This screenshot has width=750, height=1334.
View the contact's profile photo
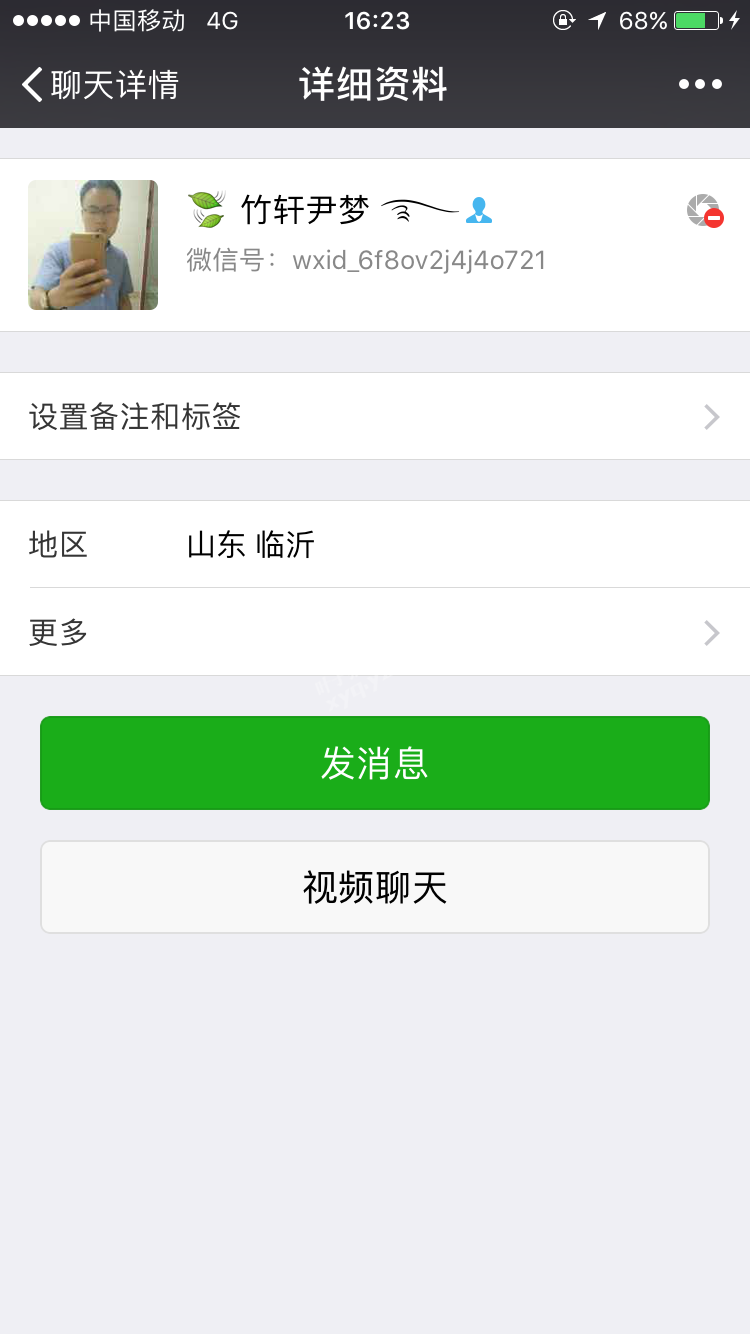click(93, 245)
